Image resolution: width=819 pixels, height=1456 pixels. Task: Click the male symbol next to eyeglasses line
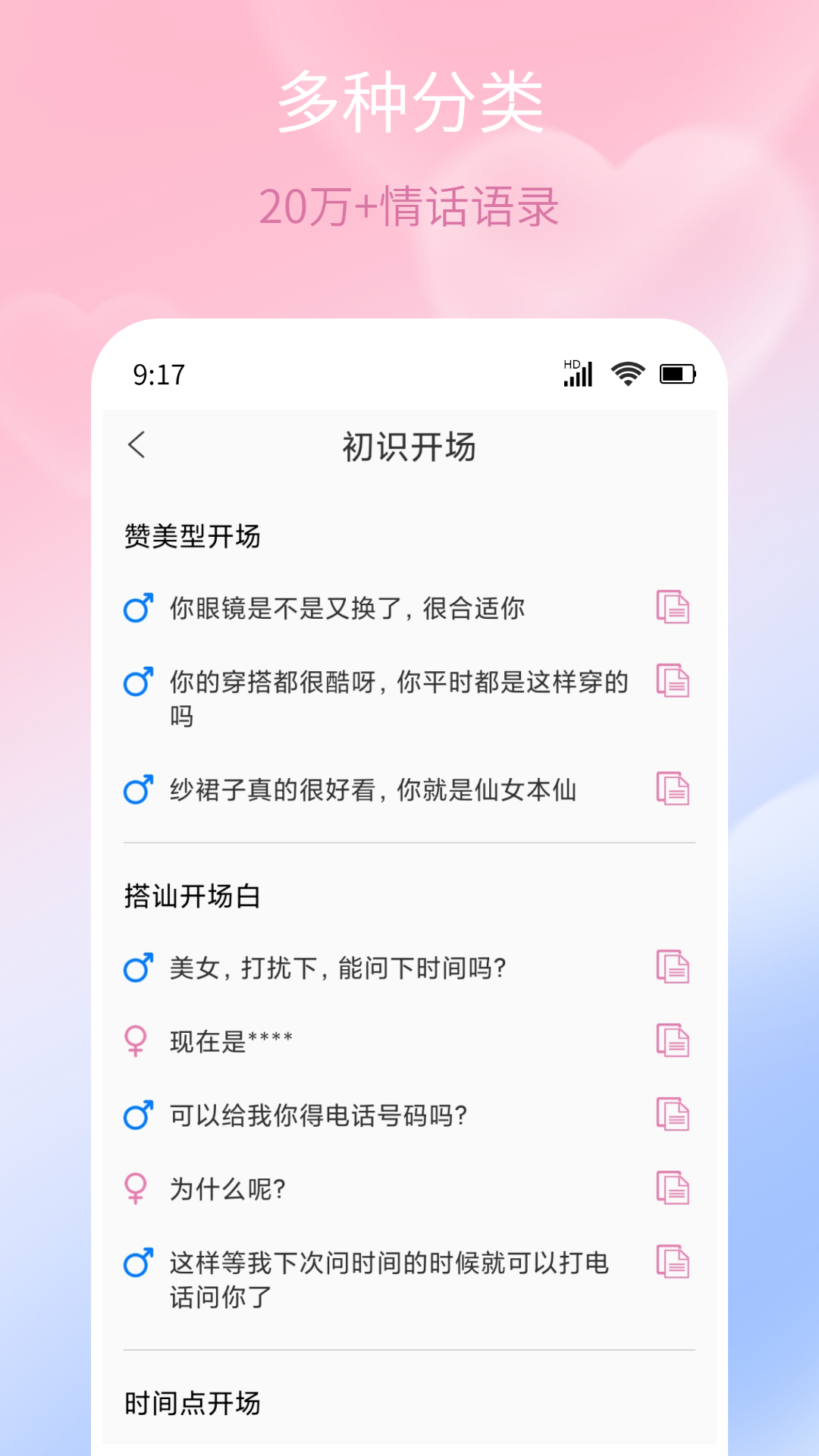[136, 607]
